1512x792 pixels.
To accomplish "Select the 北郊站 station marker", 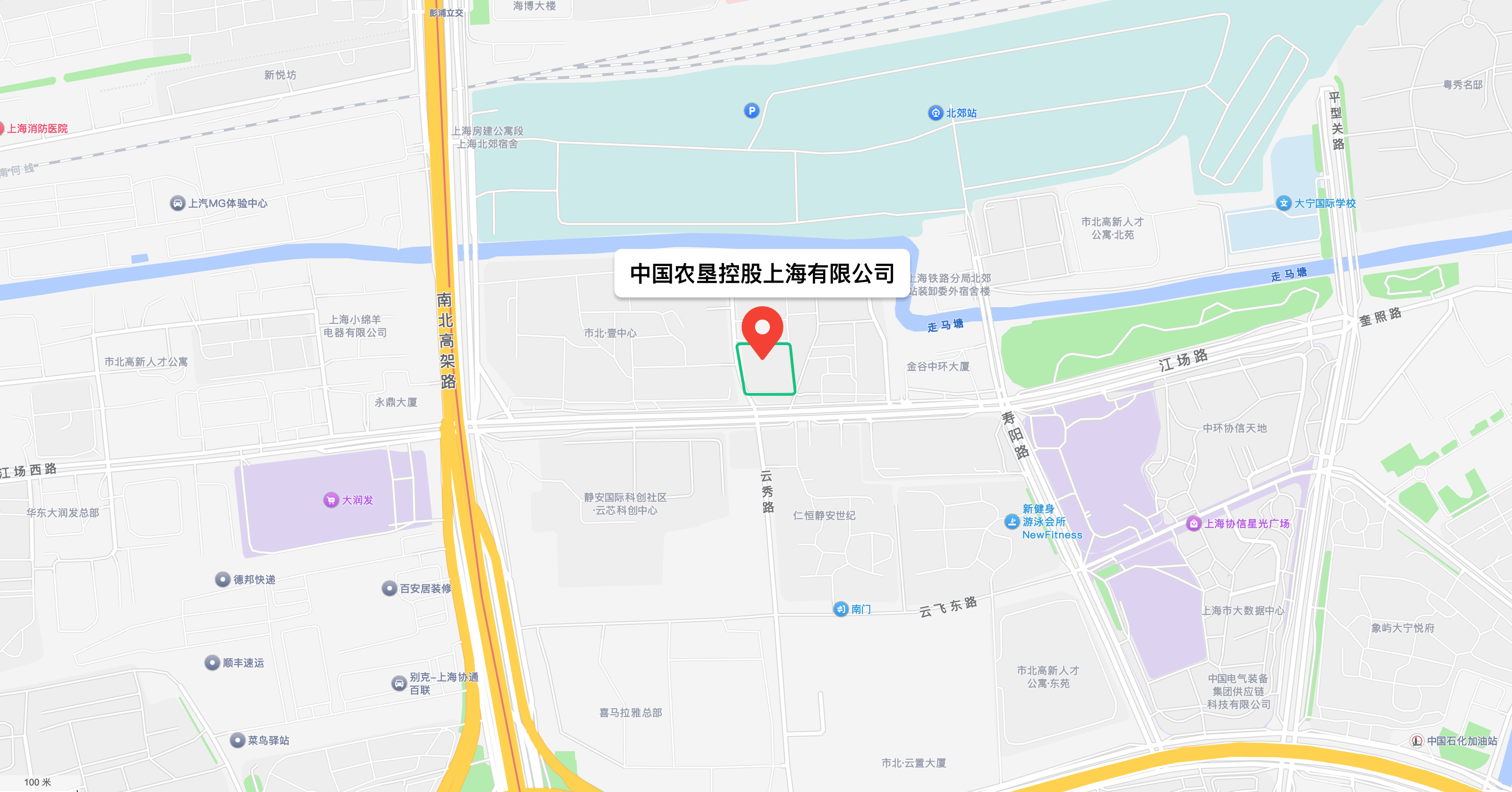I will 935,113.
